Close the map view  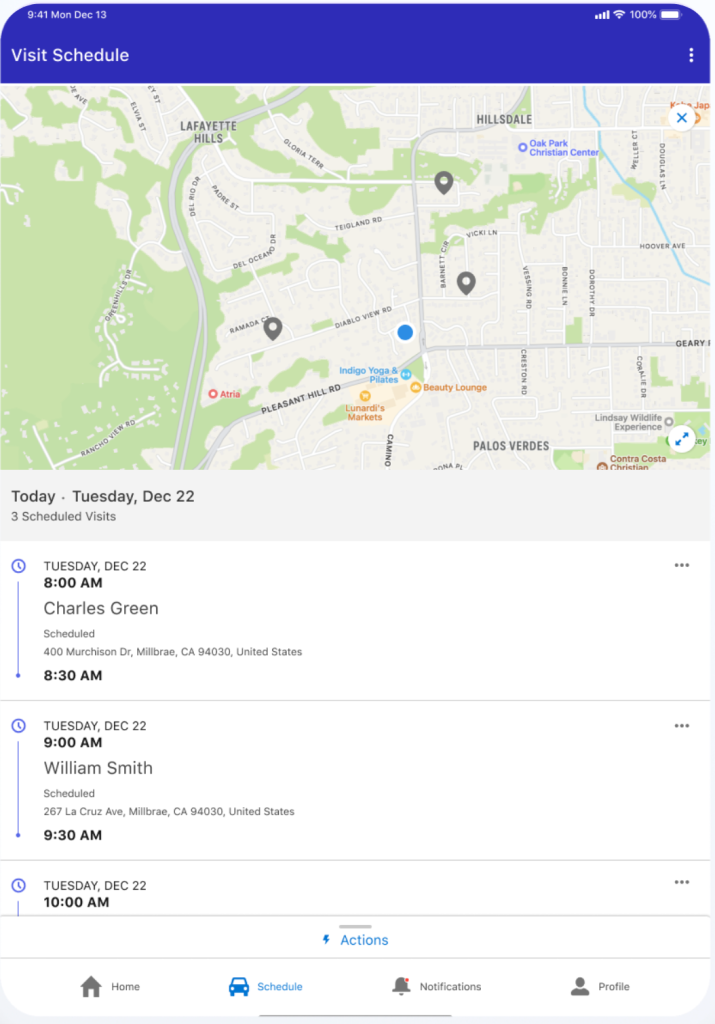coord(681,118)
